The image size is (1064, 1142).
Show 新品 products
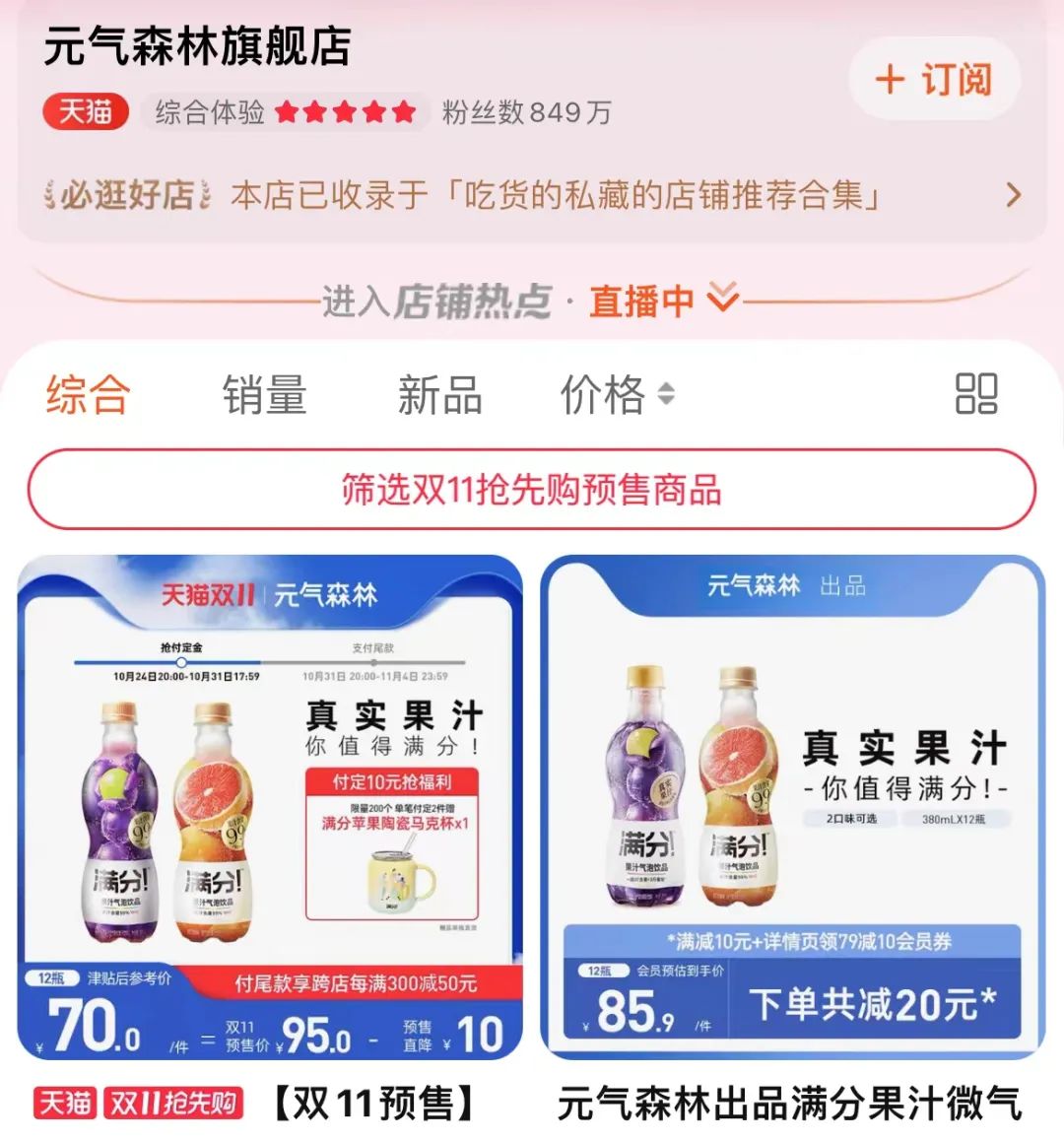coord(439,395)
